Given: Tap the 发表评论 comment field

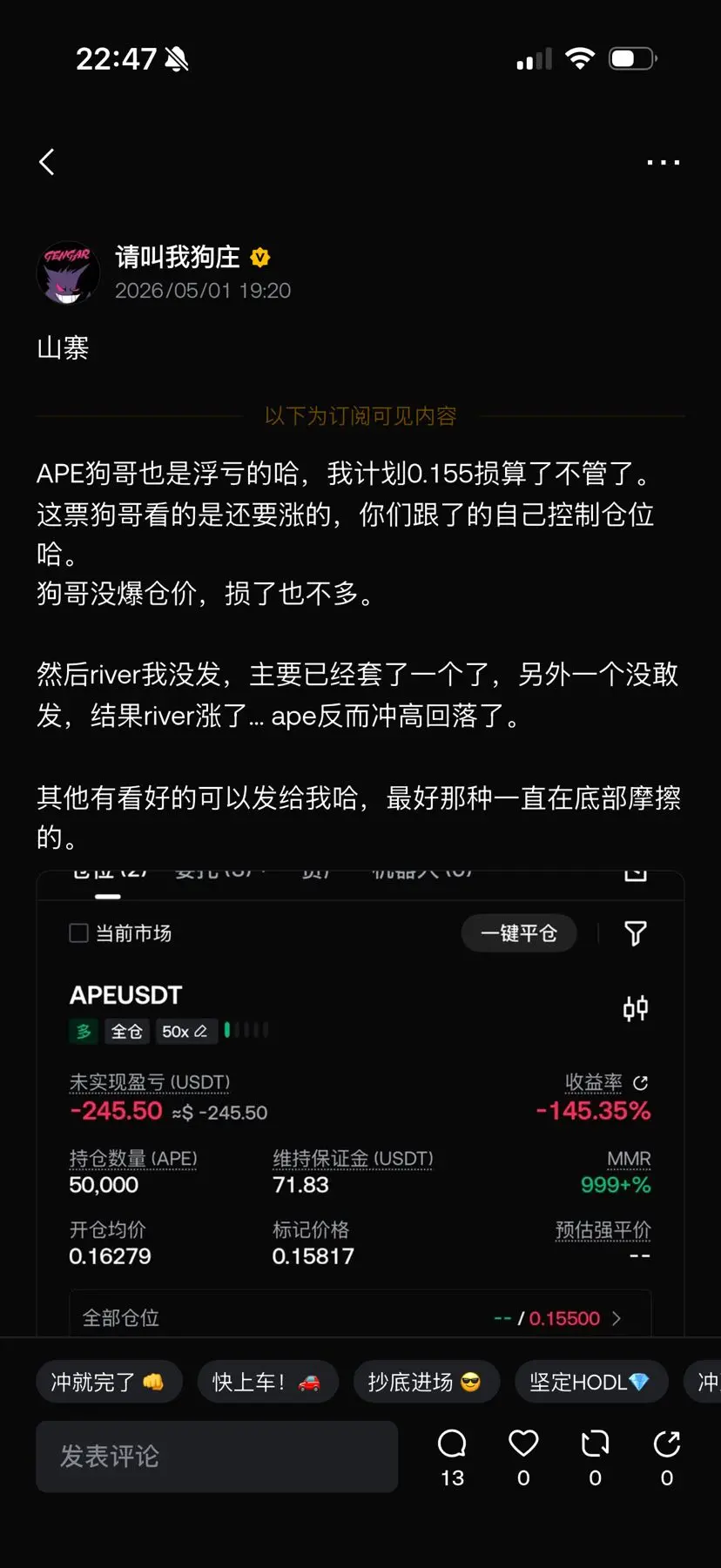Looking at the screenshot, I should click(x=217, y=1456).
